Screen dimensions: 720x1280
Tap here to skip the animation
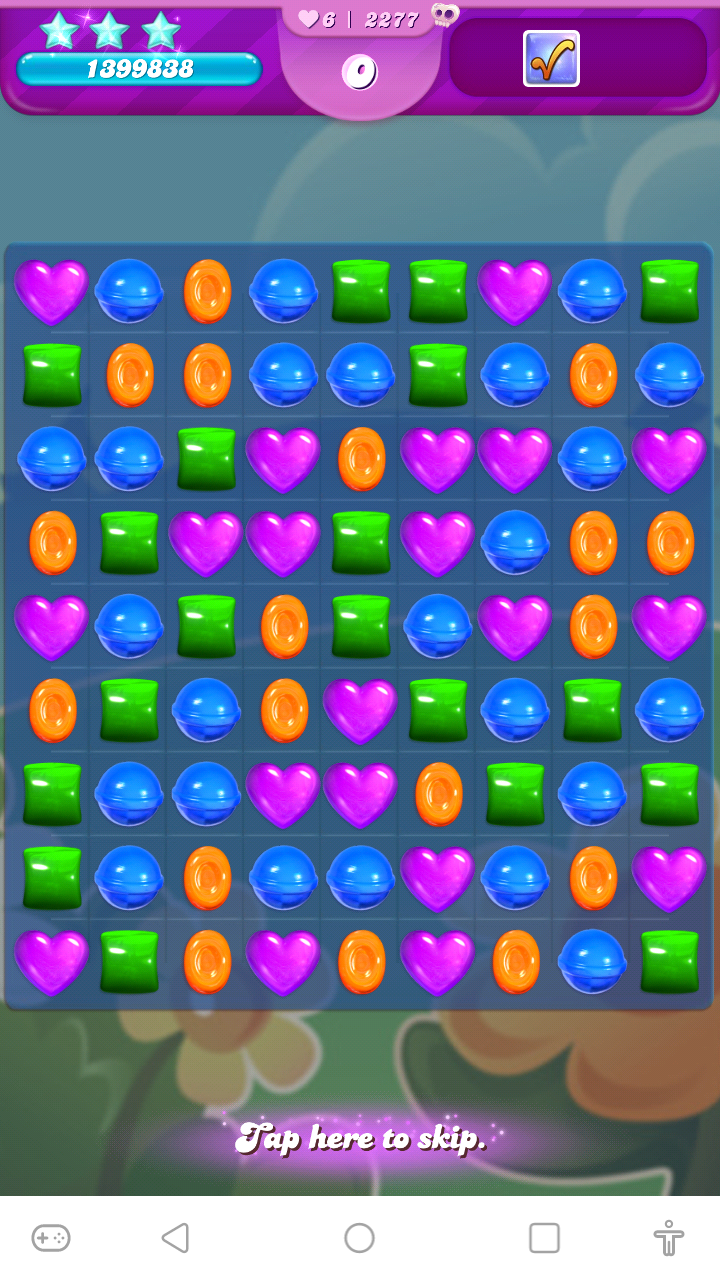(360, 1138)
